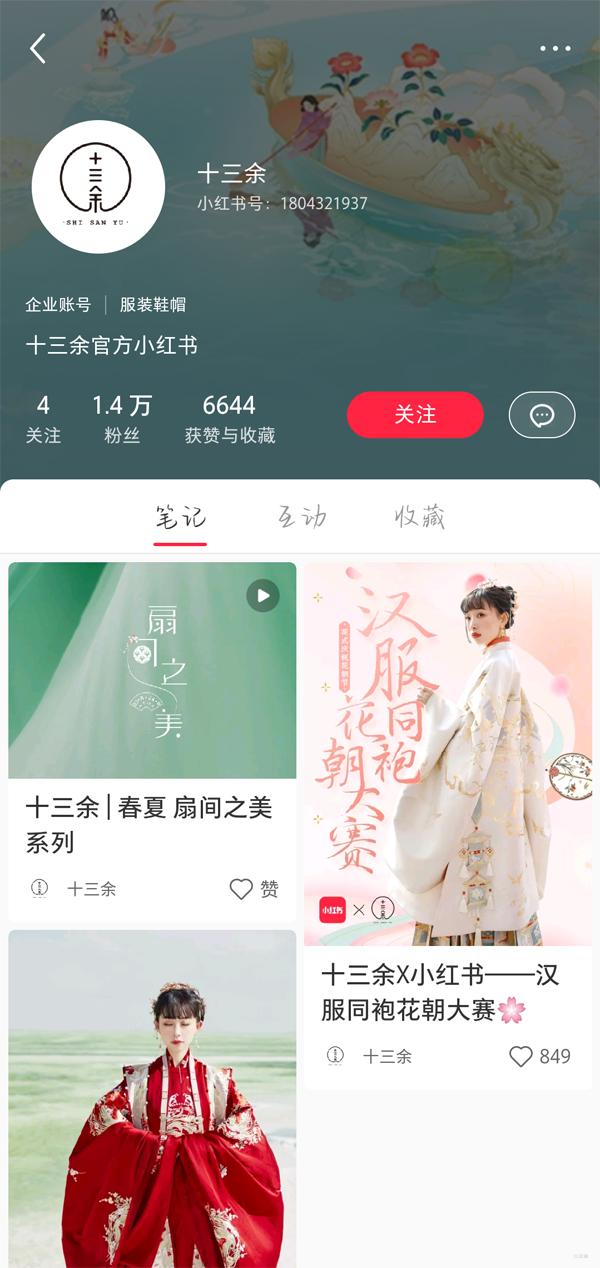The width and height of the screenshot is (600, 1268).
Task: Tap the 十三余 profile avatar
Action: coord(98,187)
